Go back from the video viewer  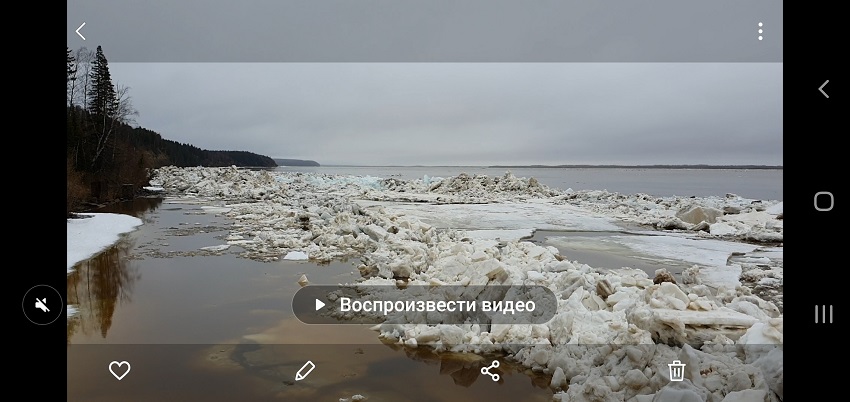tap(81, 32)
